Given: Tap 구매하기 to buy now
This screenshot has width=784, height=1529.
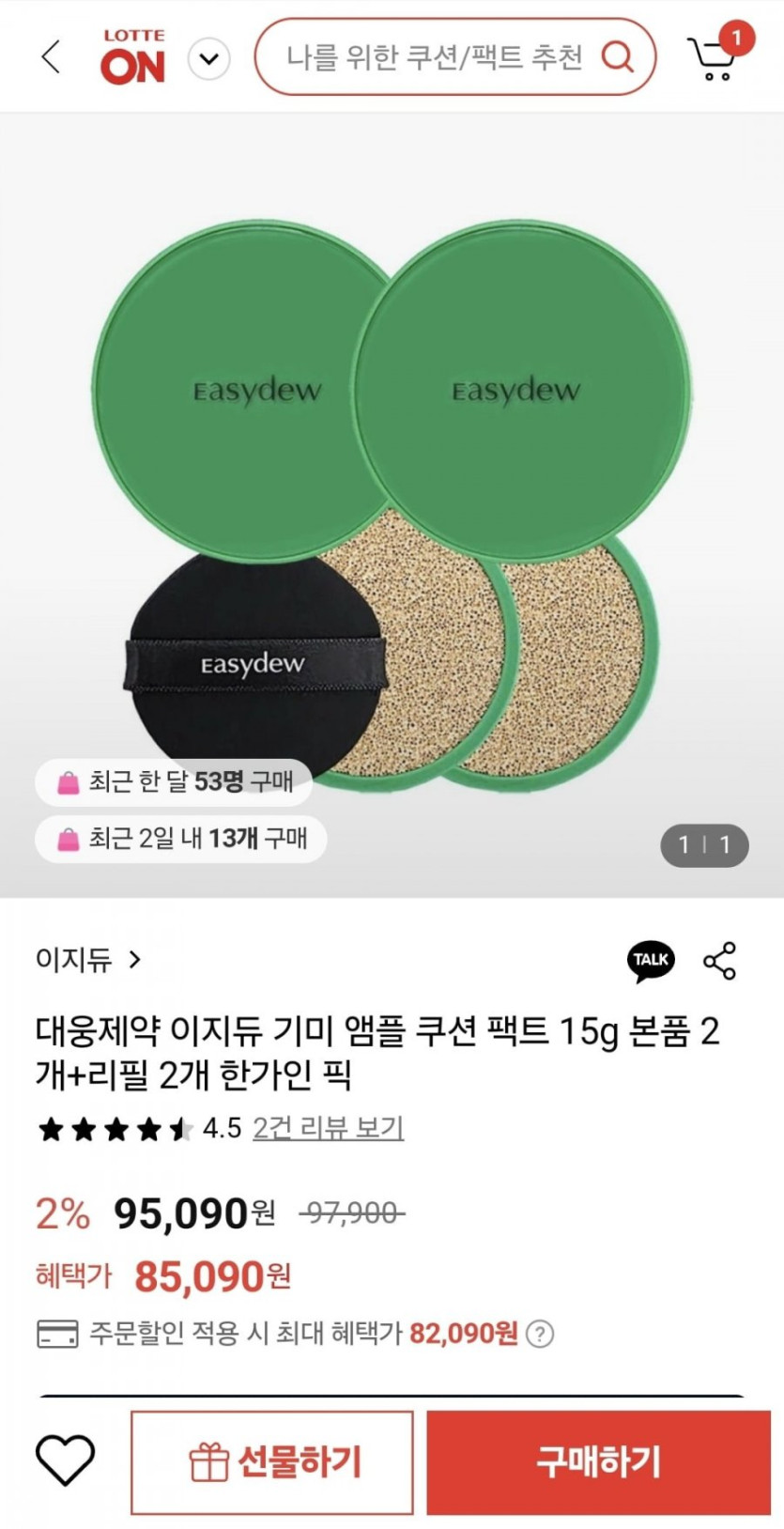Looking at the screenshot, I should (x=598, y=1462).
